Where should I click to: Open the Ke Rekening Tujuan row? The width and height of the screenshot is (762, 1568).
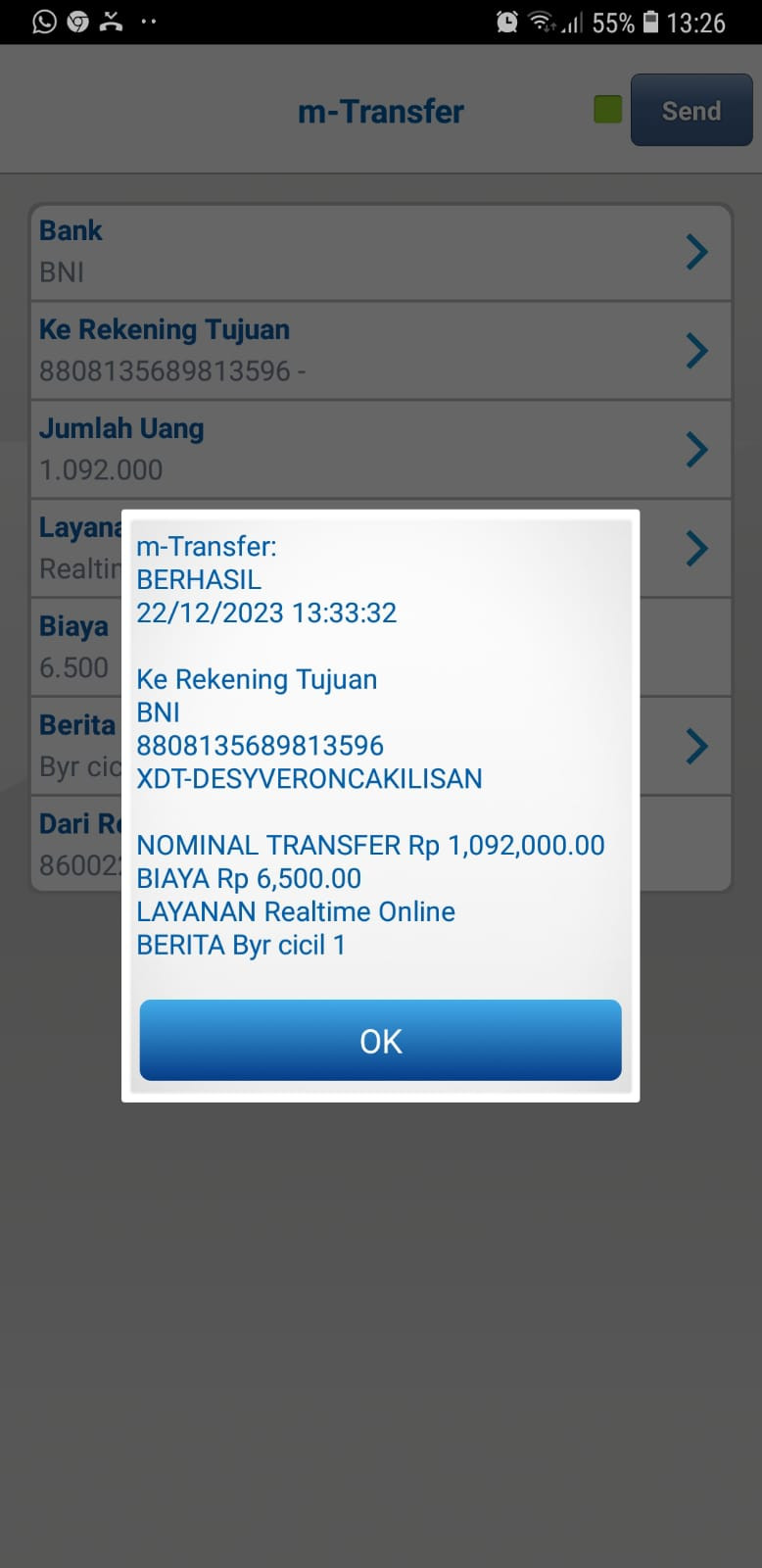[x=380, y=351]
